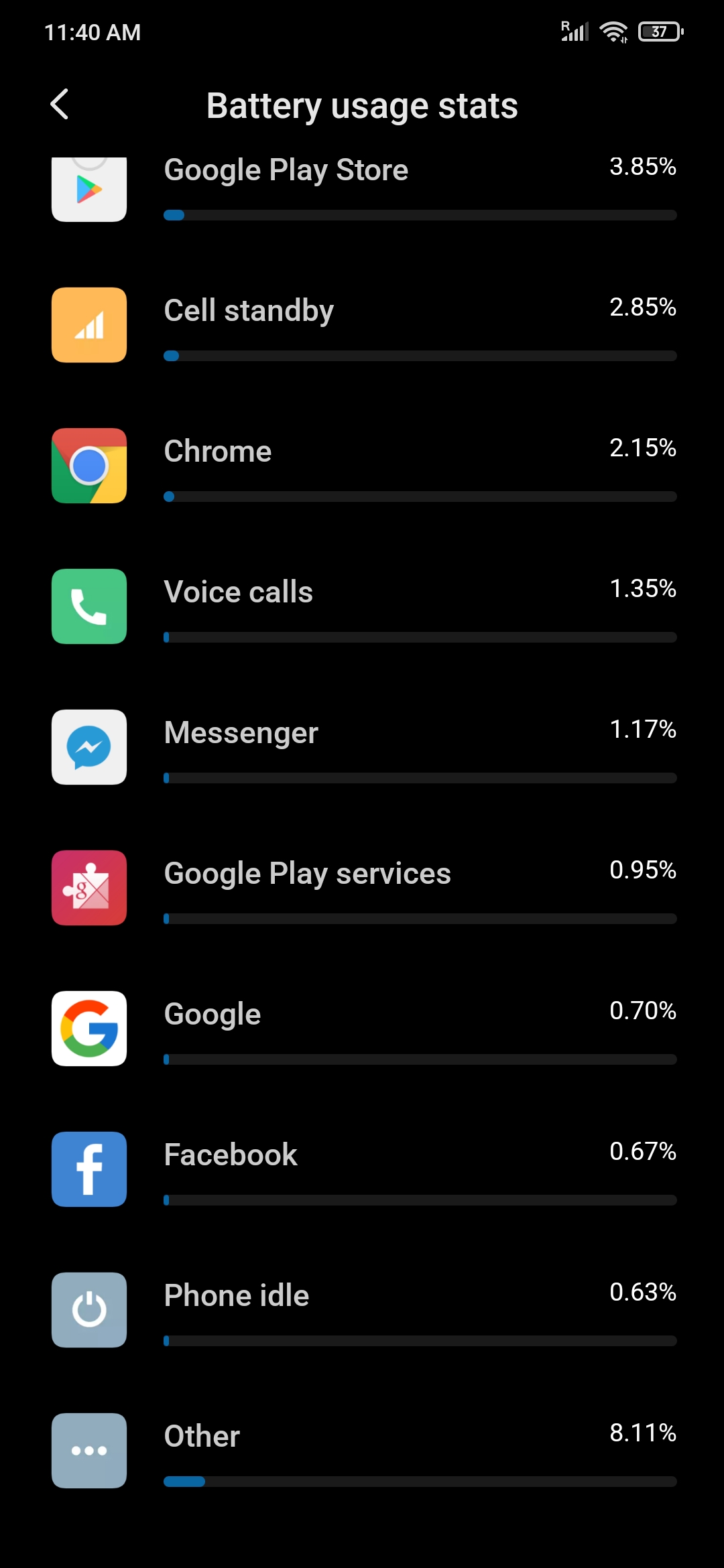View Chrome battery usage details
The height and width of the screenshot is (1568, 724).
[362, 466]
